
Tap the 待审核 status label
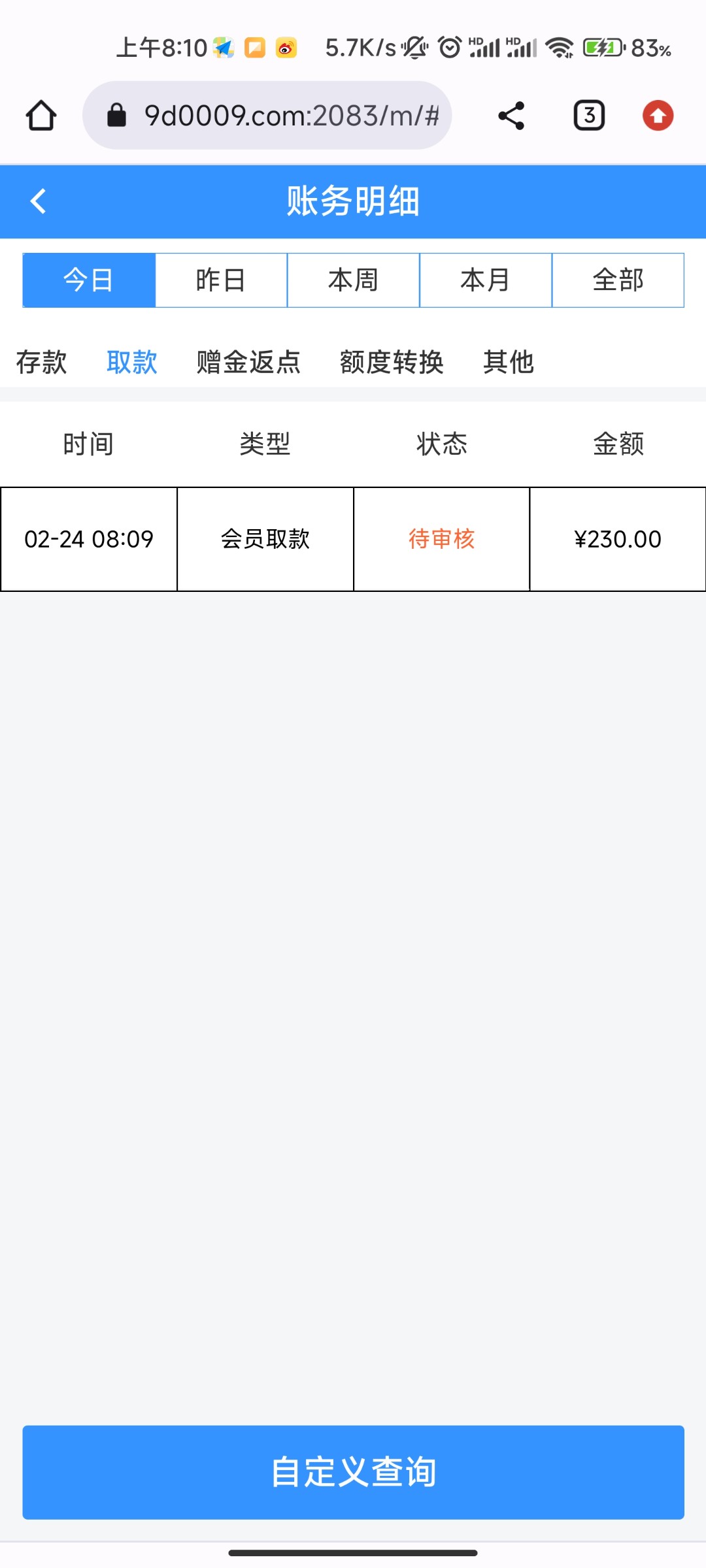[440, 538]
